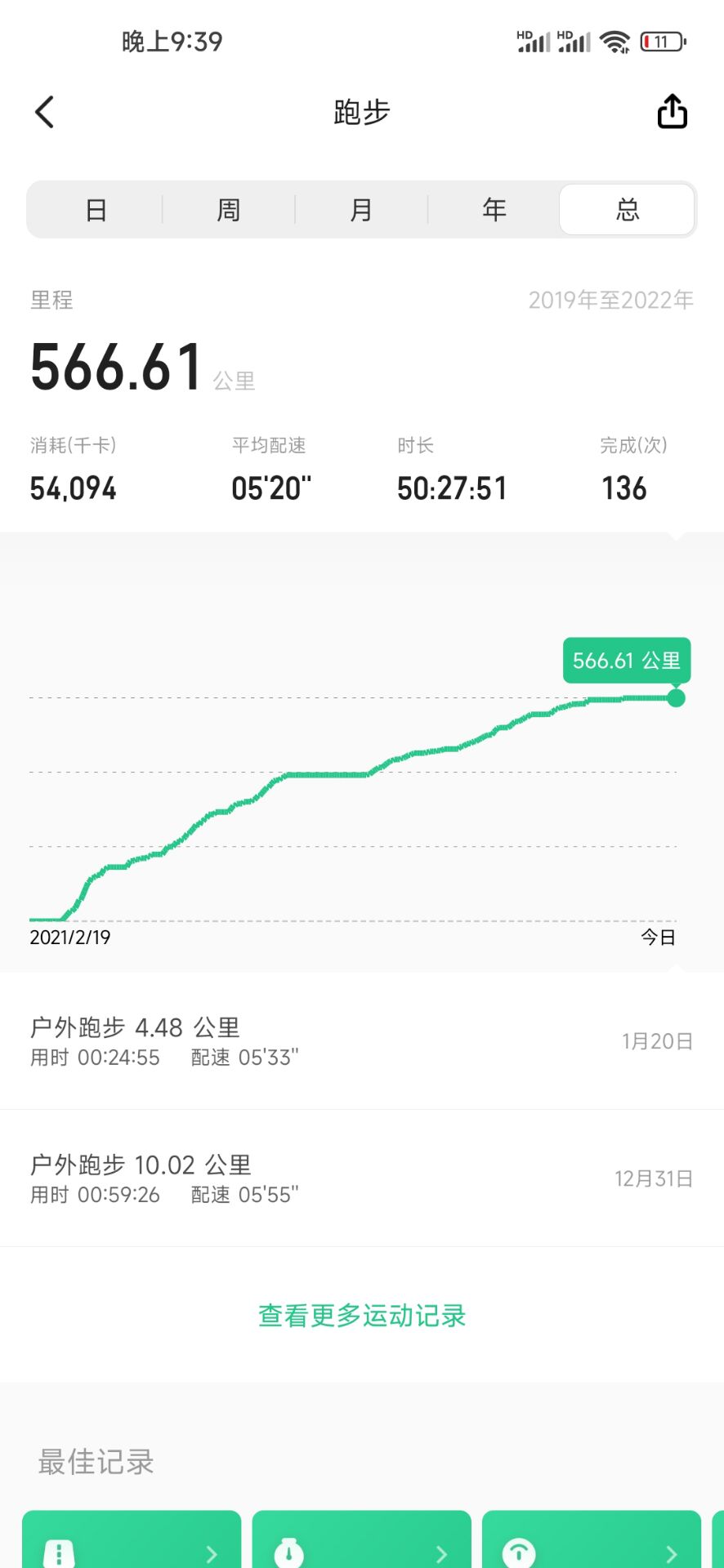Viewport: 724px width, 1568px height.
Task: Tap 查看更多运动记录 link
Action: tap(361, 1316)
